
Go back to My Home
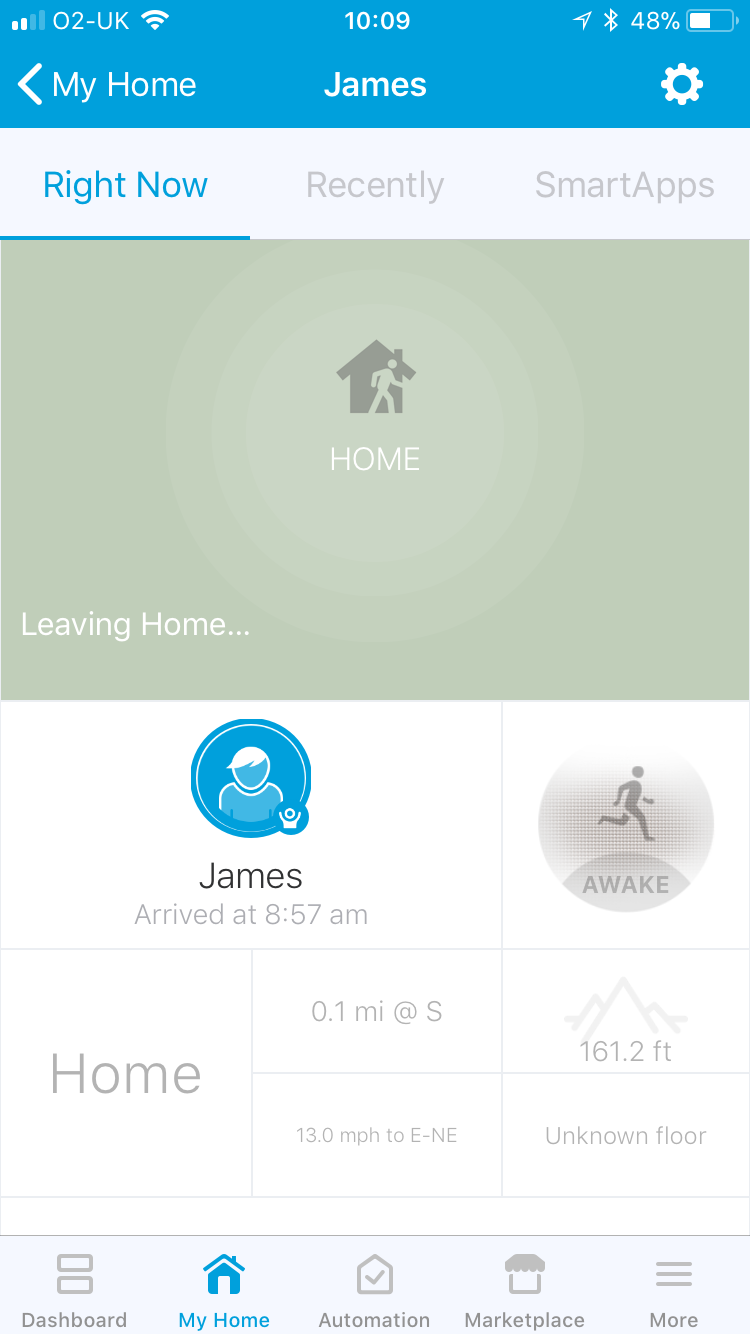pyautogui.click(x=108, y=85)
